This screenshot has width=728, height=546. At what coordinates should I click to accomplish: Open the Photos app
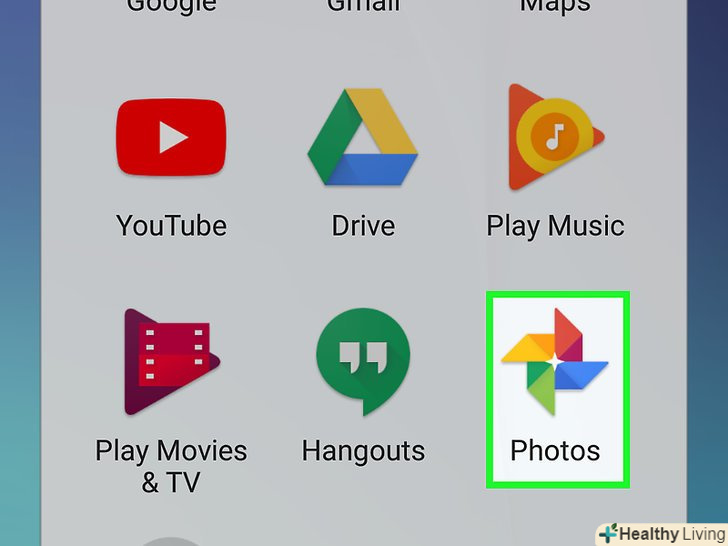pyautogui.click(x=556, y=362)
